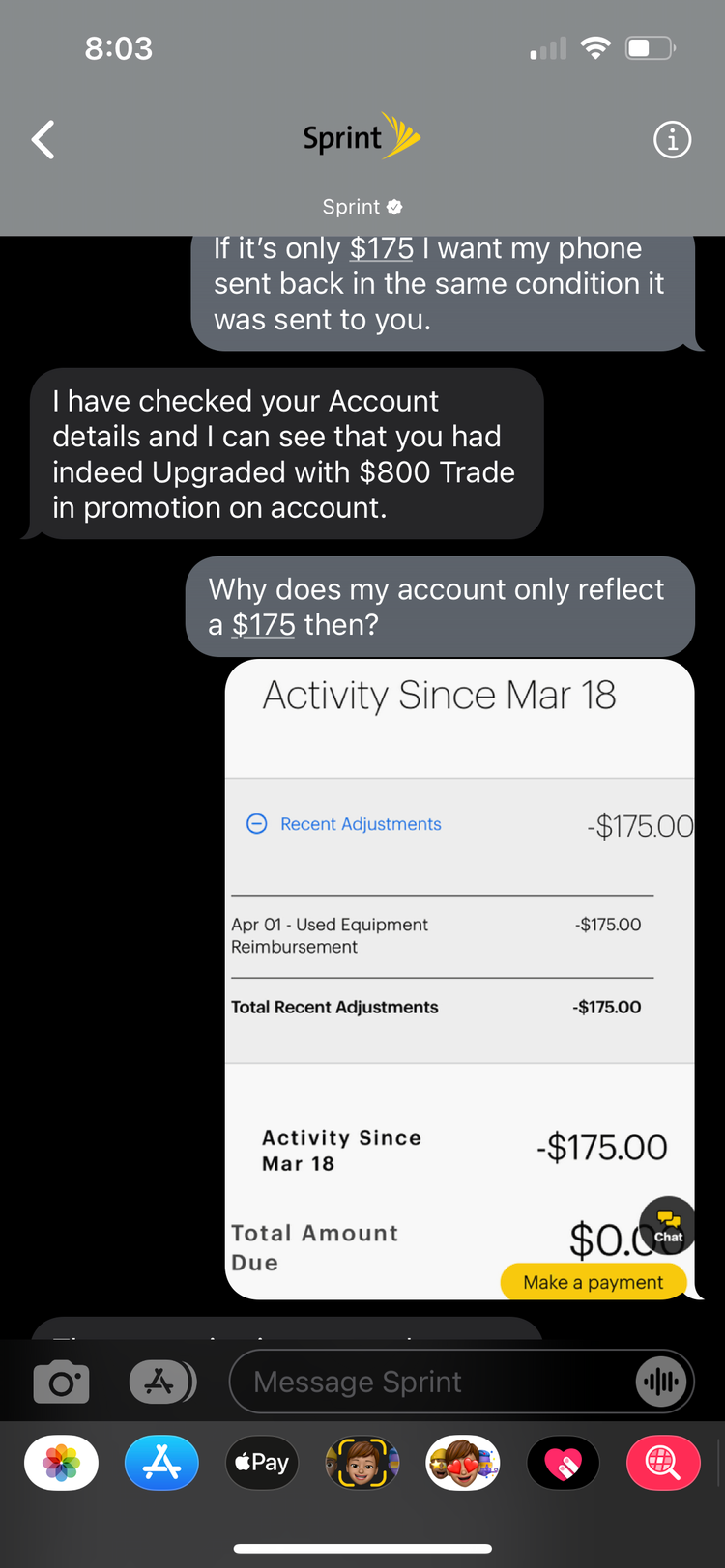The image size is (725, 1568).
Task: Tap the $175 link in the question message
Action: tap(263, 625)
